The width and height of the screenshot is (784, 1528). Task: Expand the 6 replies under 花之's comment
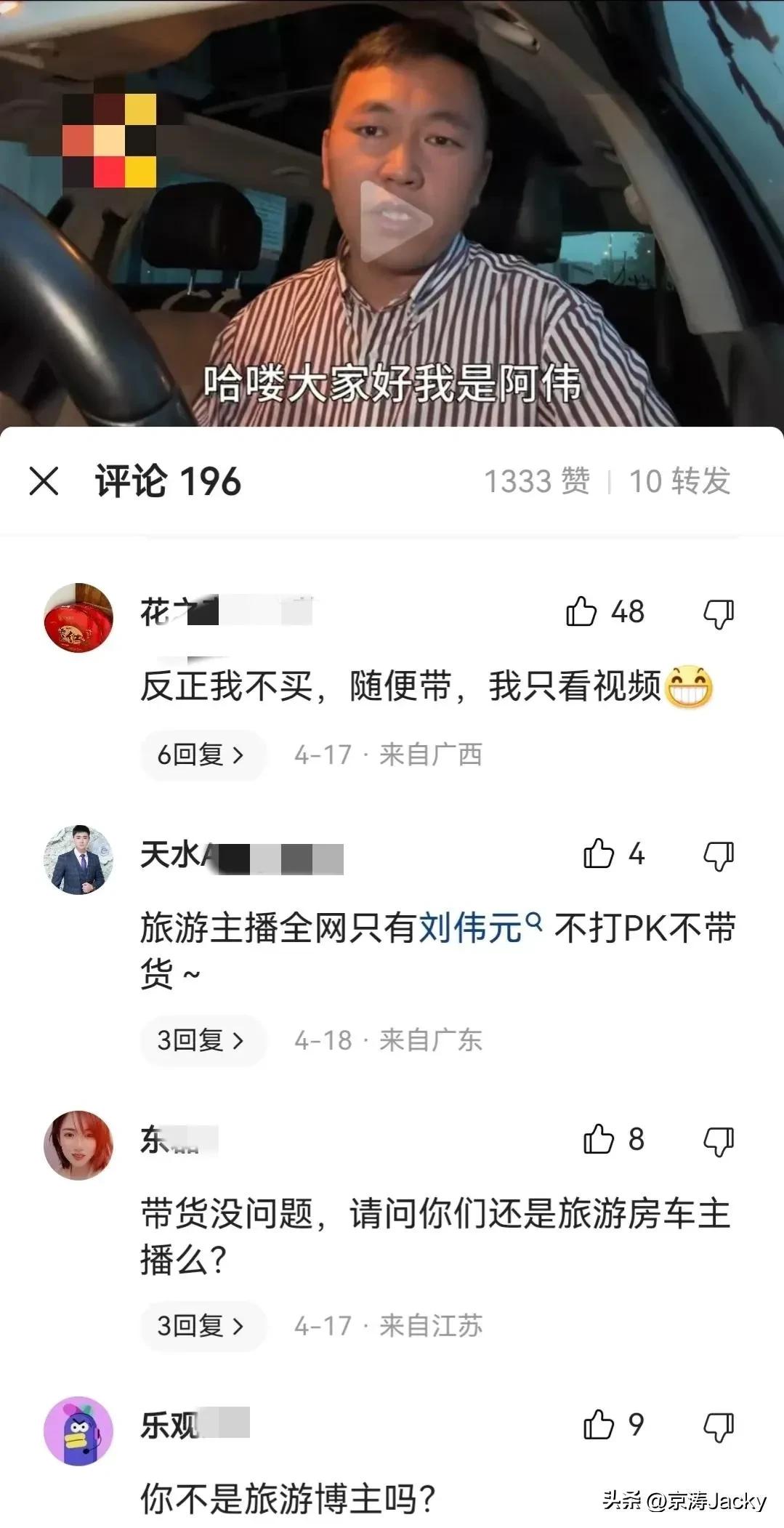tap(202, 755)
